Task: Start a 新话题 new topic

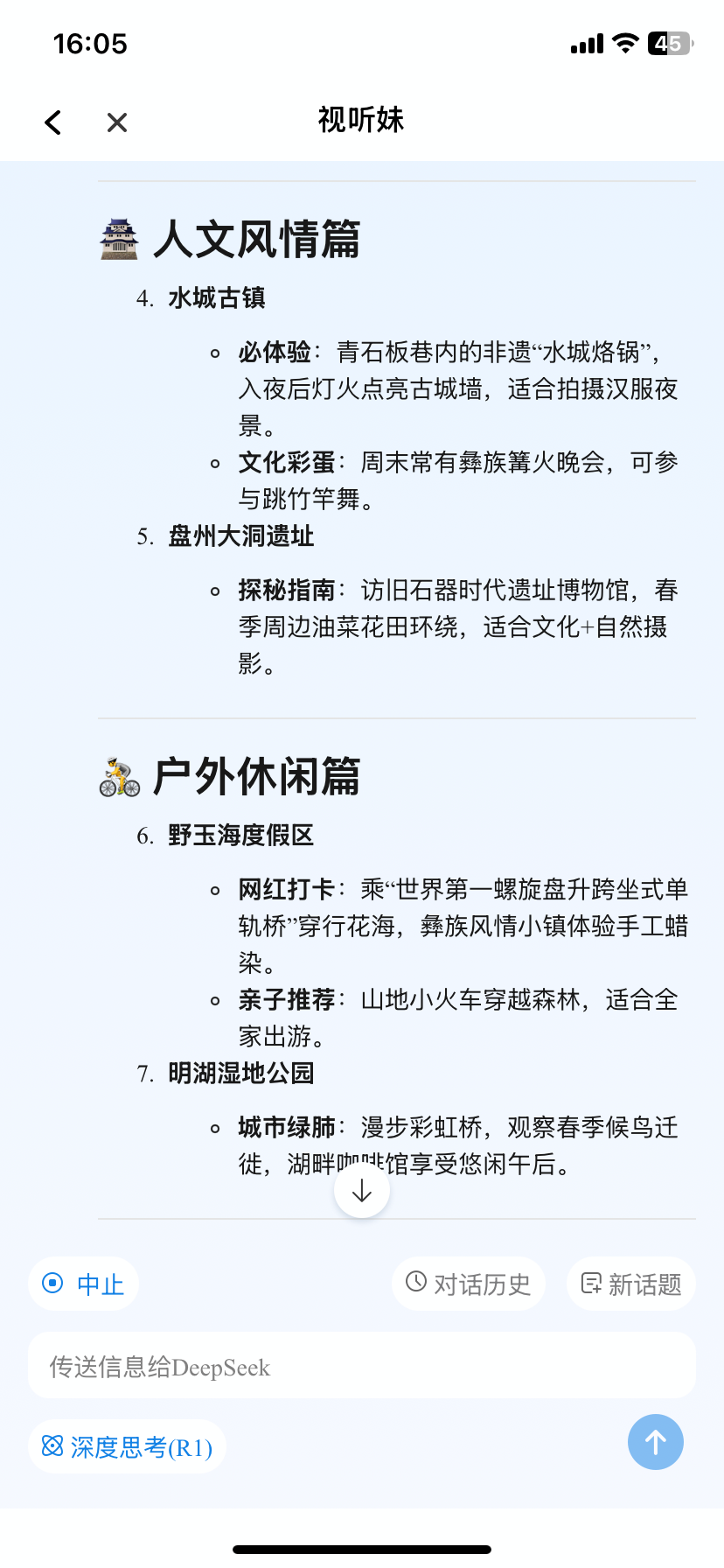Action: [631, 1284]
